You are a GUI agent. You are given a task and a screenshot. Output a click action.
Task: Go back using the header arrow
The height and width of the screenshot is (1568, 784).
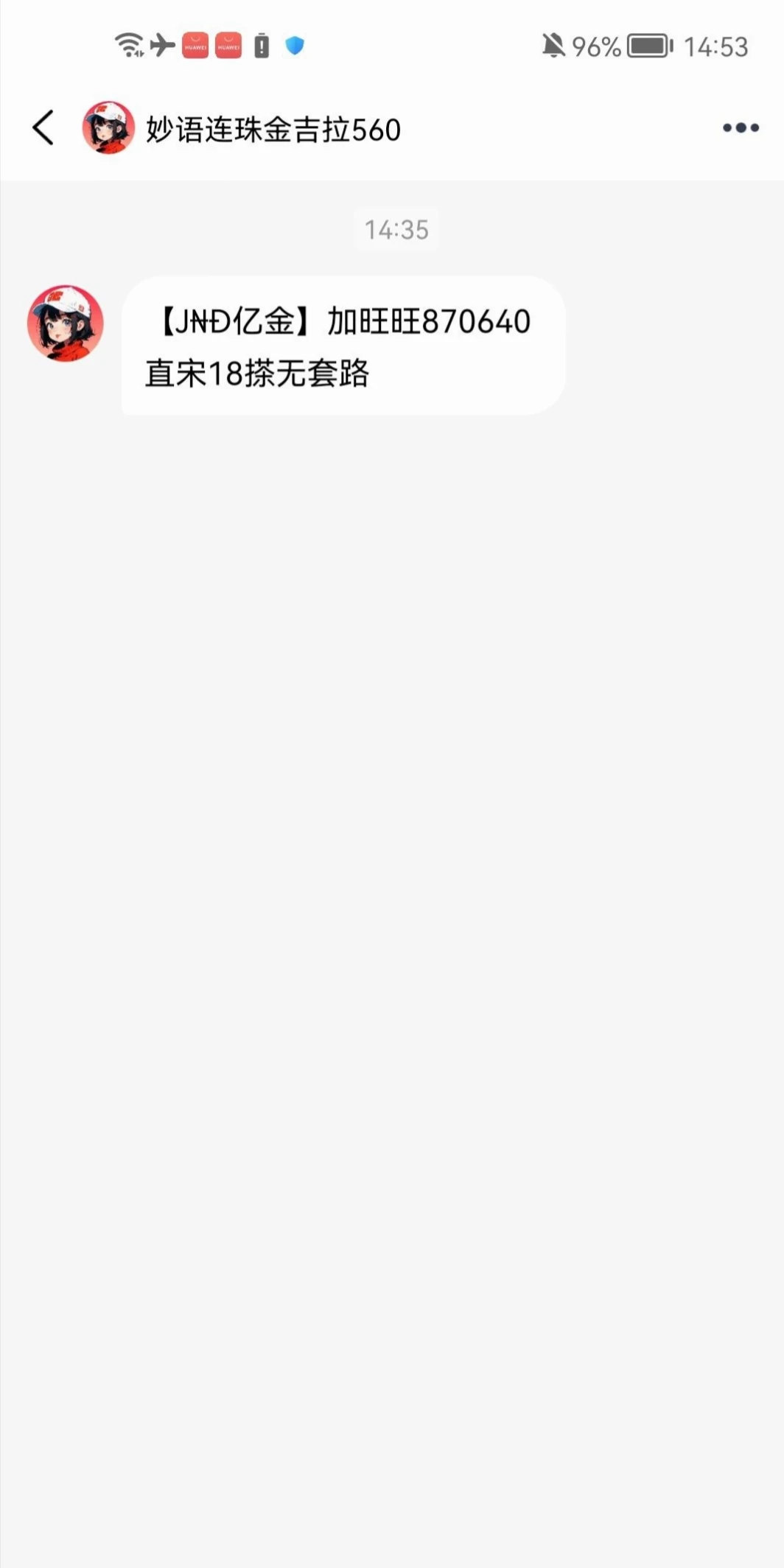(43, 128)
